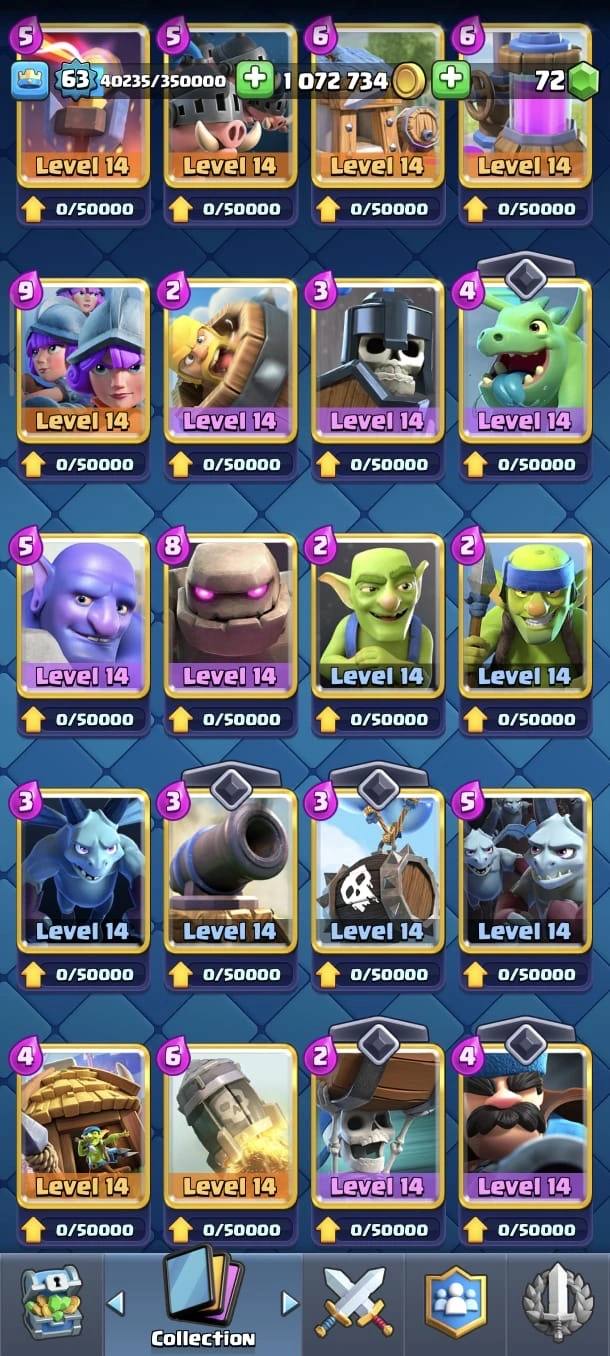Tap the King level 63 badge

point(75,80)
